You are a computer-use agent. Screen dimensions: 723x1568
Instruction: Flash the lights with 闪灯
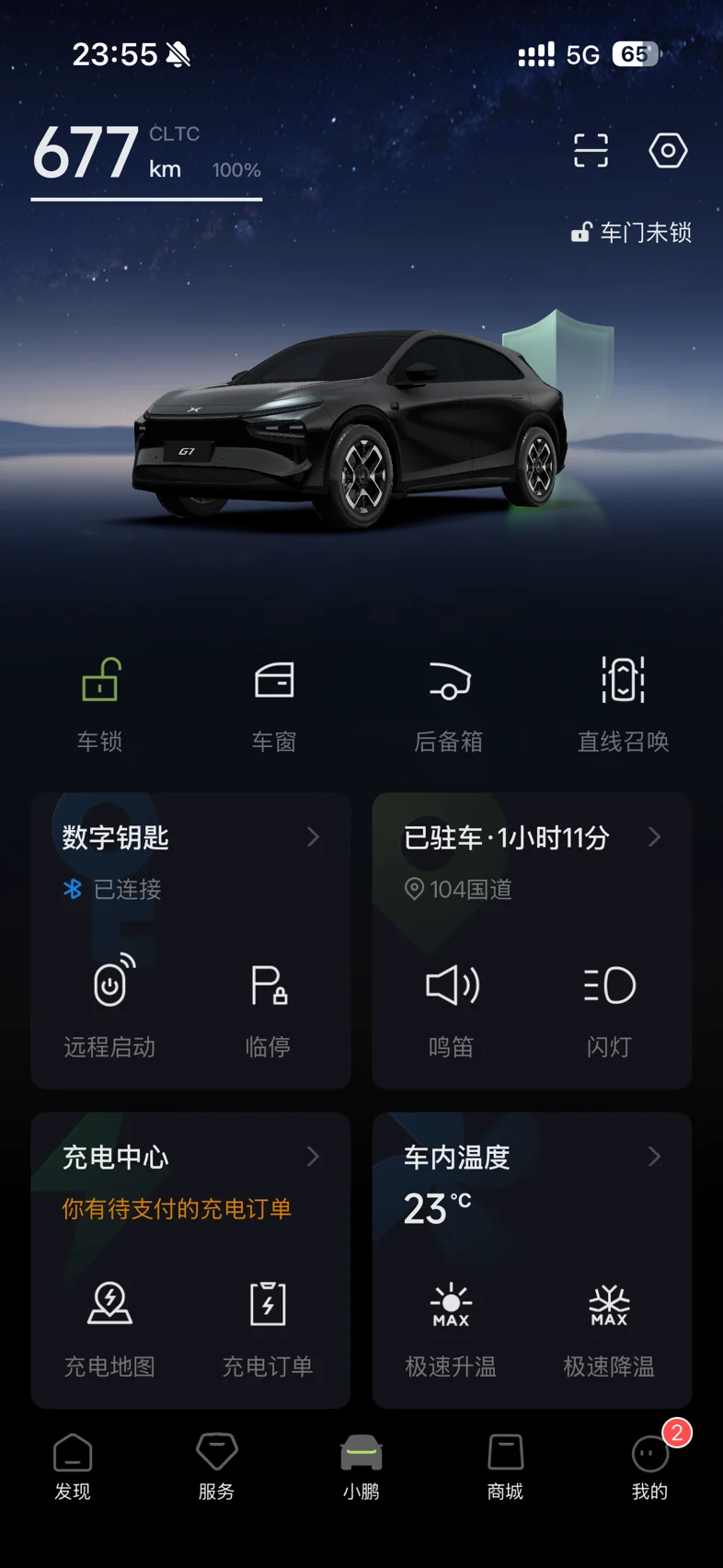609,1007
